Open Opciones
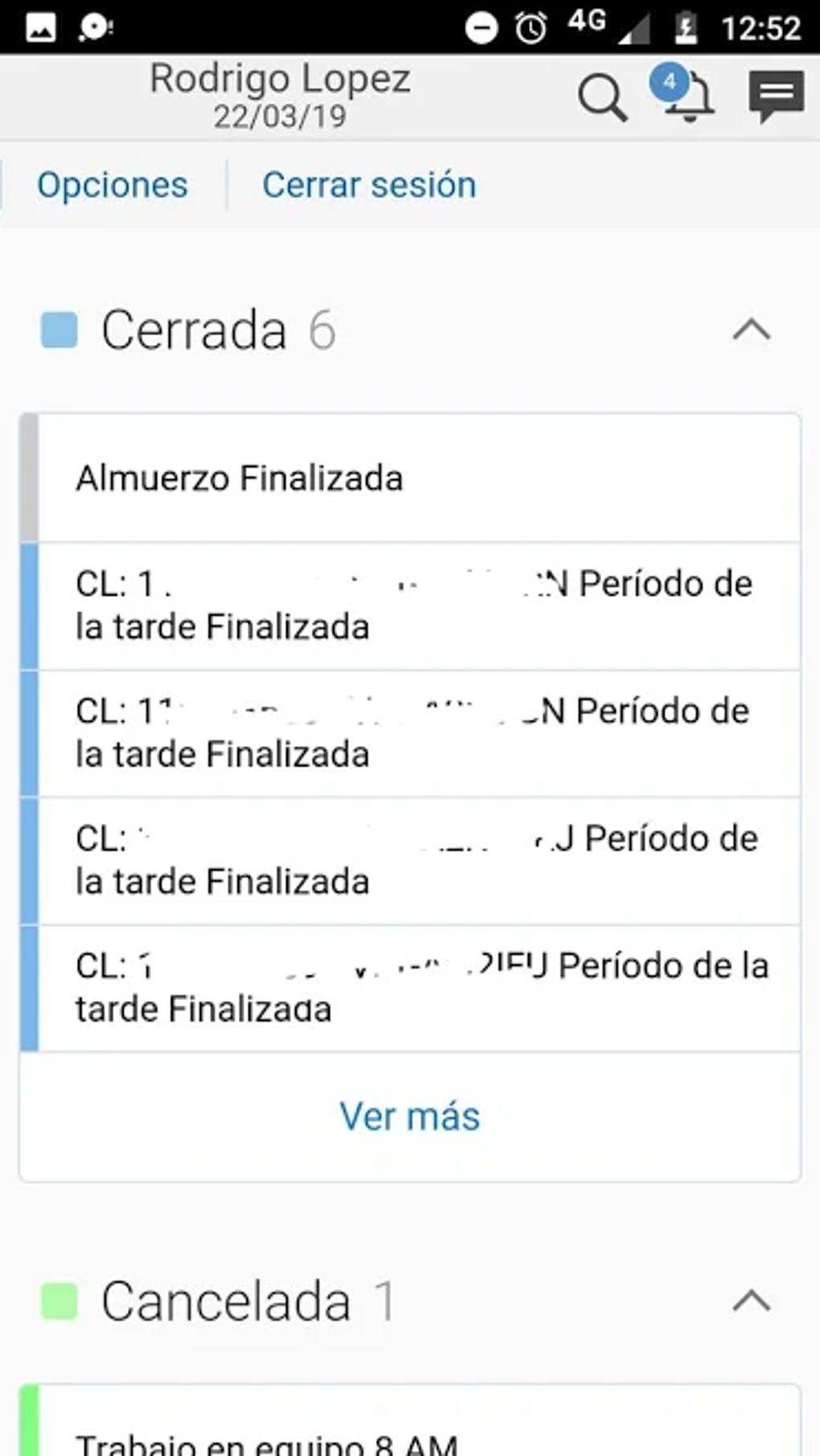This screenshot has height=1456, width=820. 113,185
